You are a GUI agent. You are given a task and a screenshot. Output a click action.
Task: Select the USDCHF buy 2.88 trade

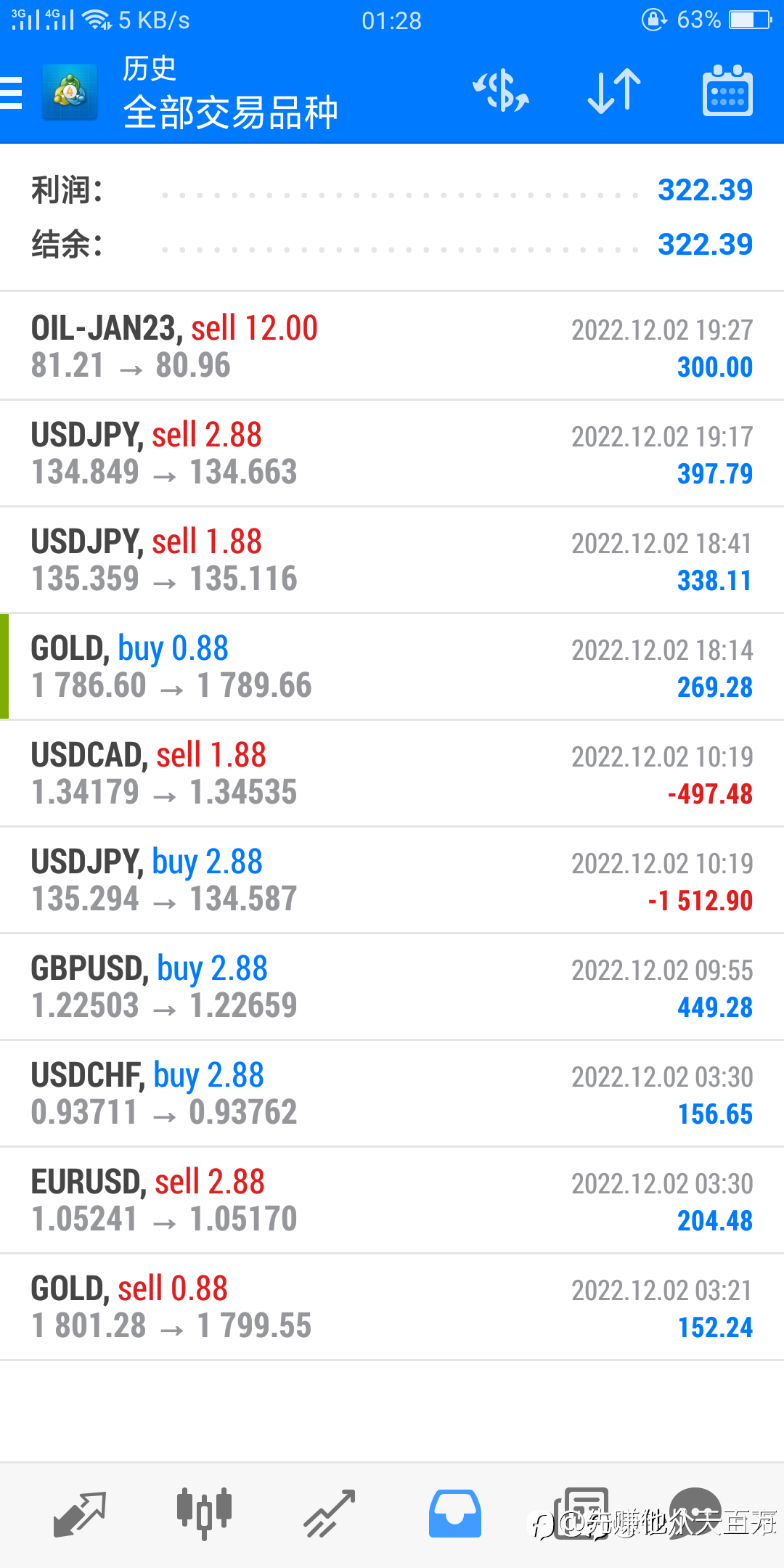pyautogui.click(x=392, y=1093)
